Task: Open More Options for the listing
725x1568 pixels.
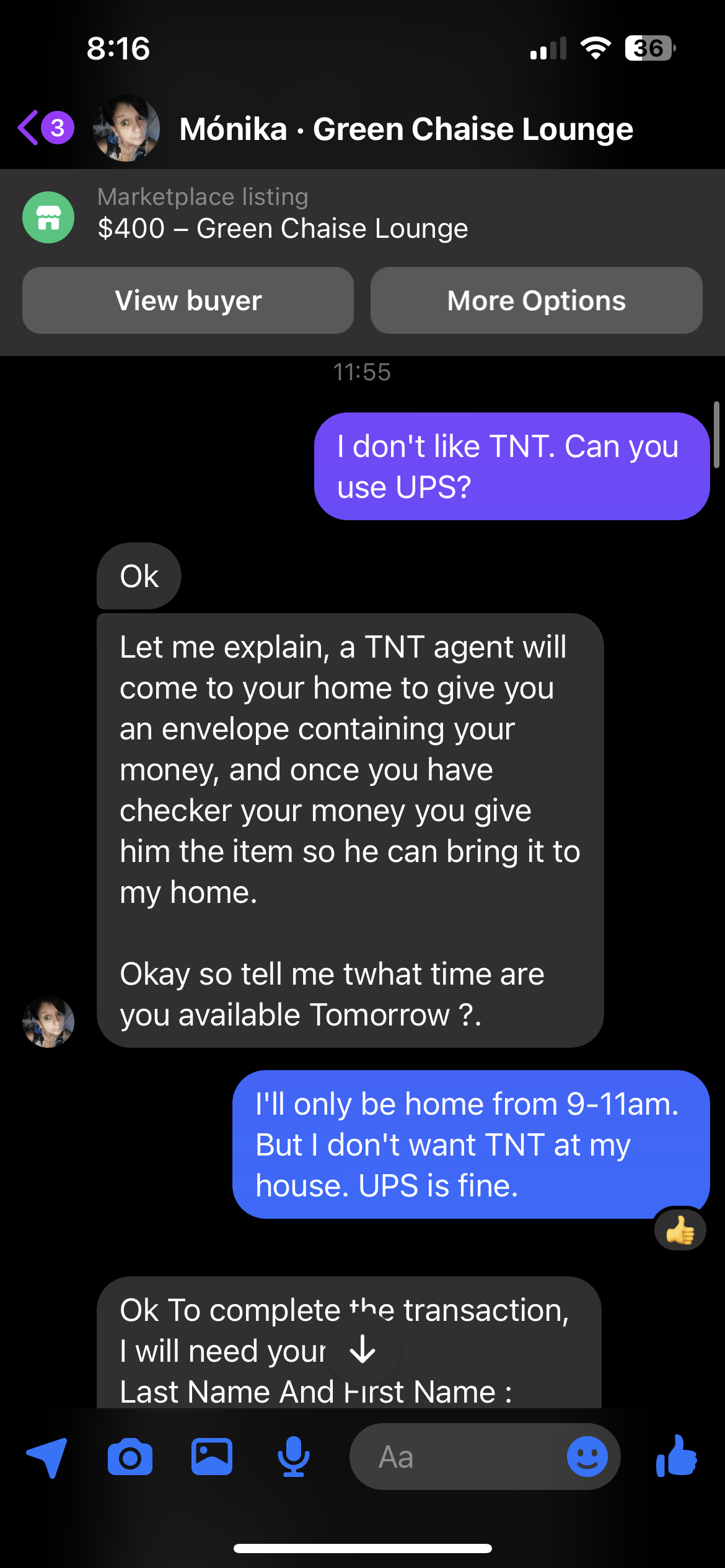Action: click(536, 300)
